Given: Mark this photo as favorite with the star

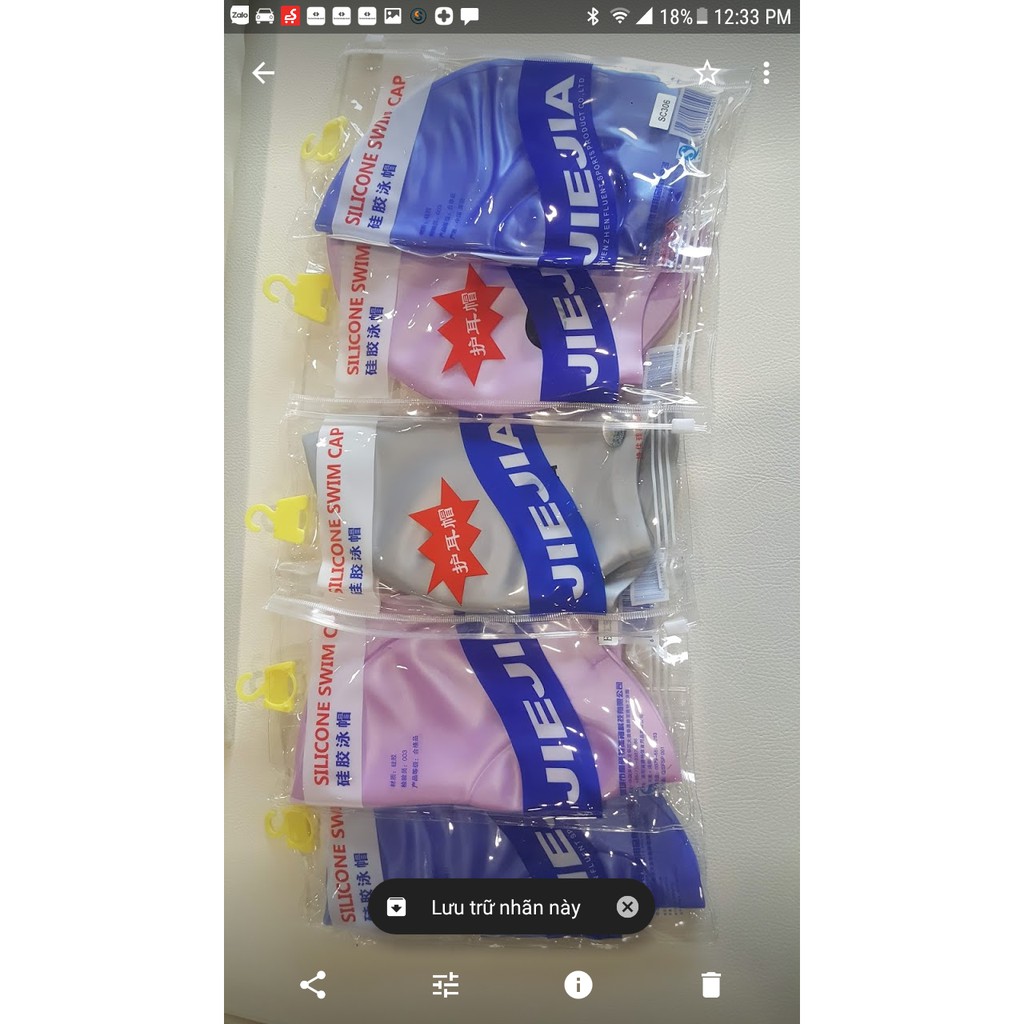Looking at the screenshot, I should point(707,73).
